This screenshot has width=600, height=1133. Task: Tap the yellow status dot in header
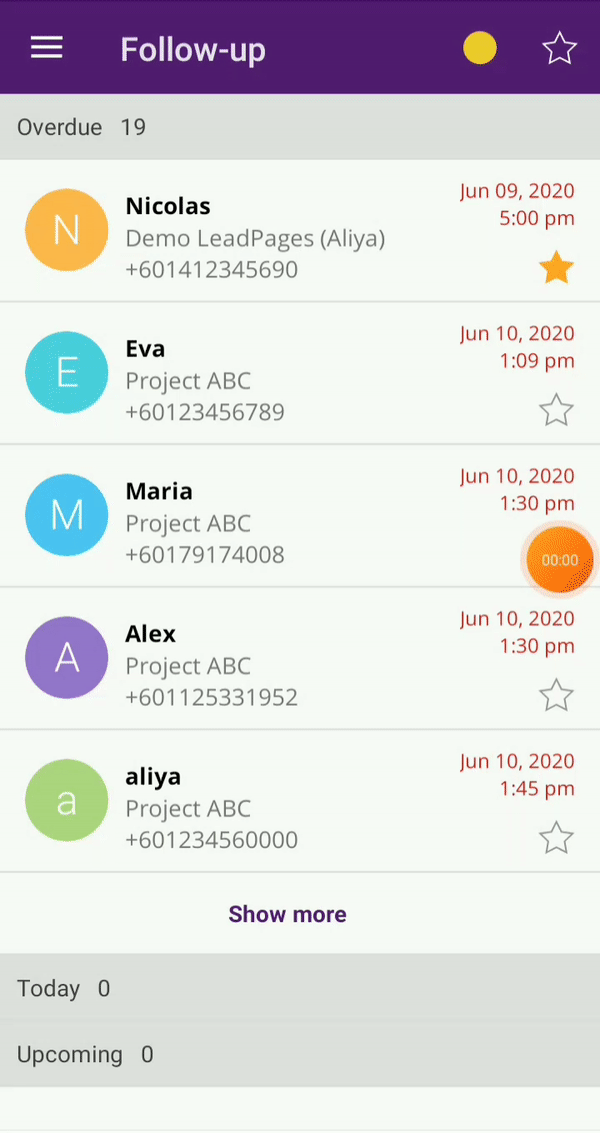pos(480,48)
